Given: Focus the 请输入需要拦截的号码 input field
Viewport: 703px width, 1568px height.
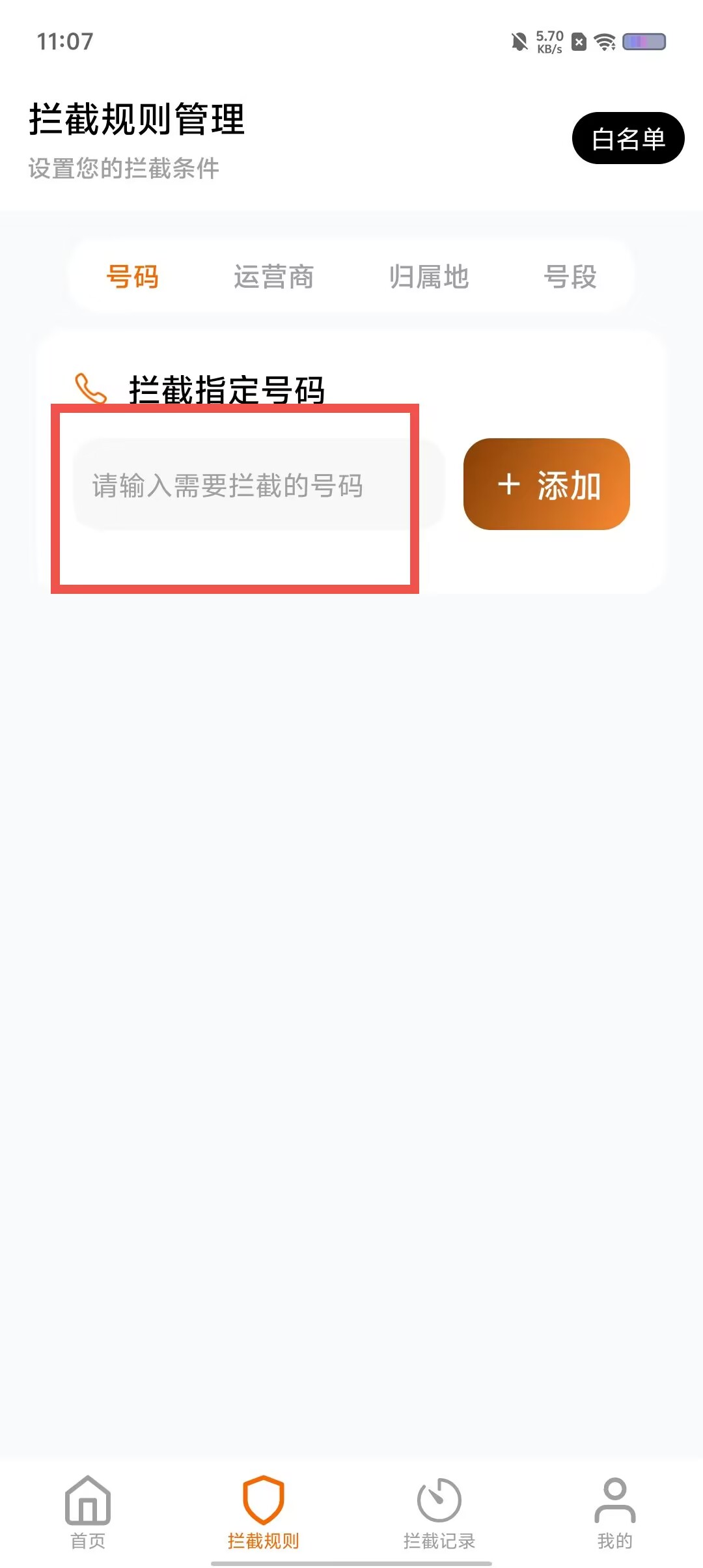Looking at the screenshot, I should click(259, 484).
